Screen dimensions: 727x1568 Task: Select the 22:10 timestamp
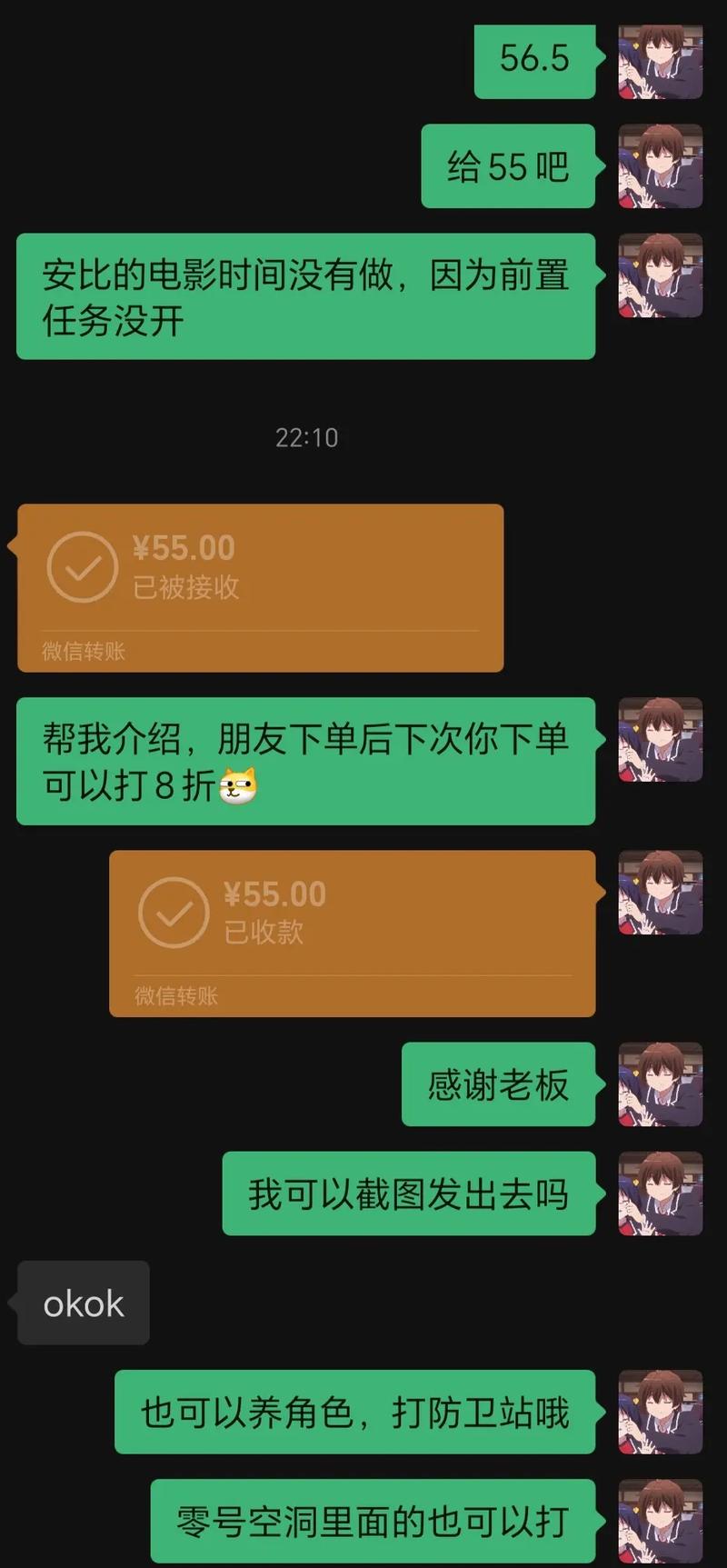click(305, 437)
